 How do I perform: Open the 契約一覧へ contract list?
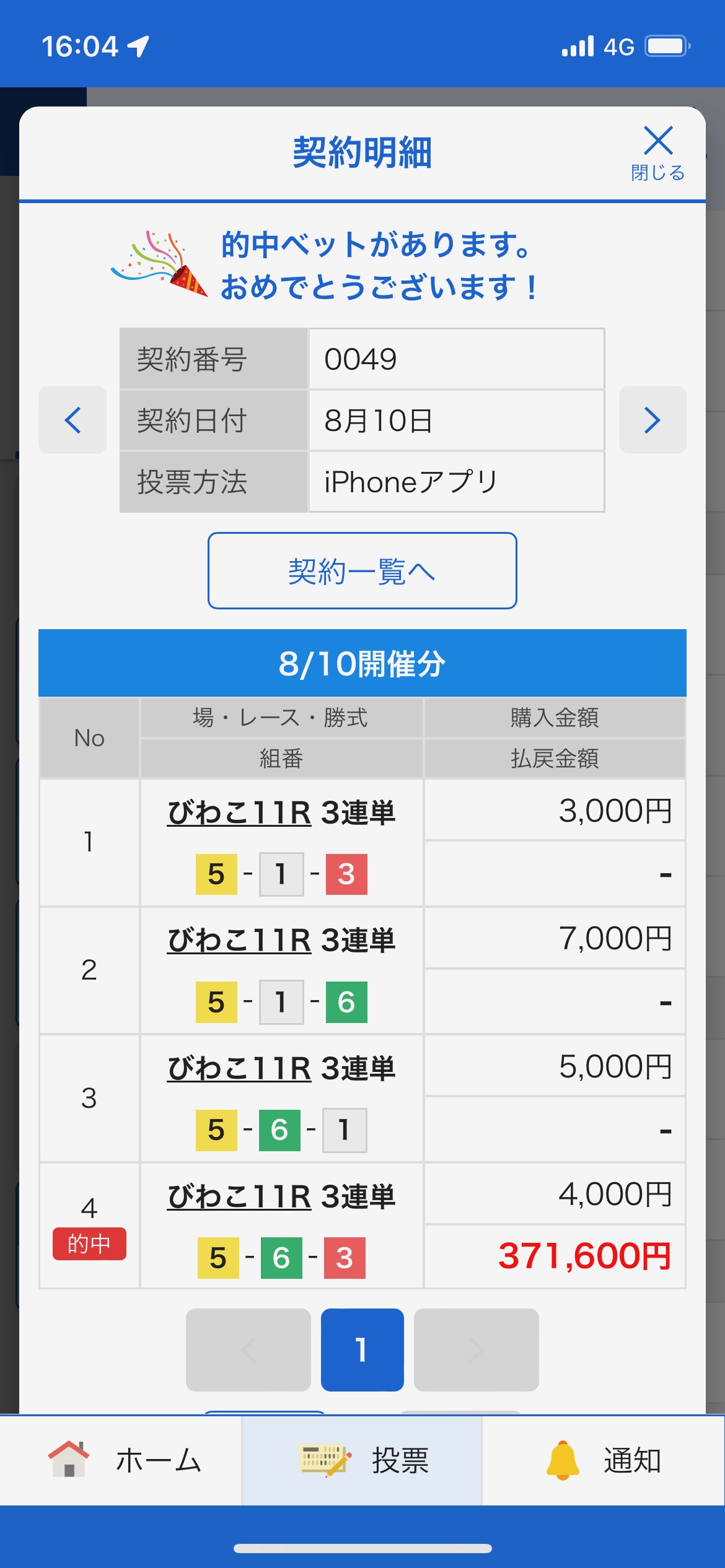click(x=362, y=570)
